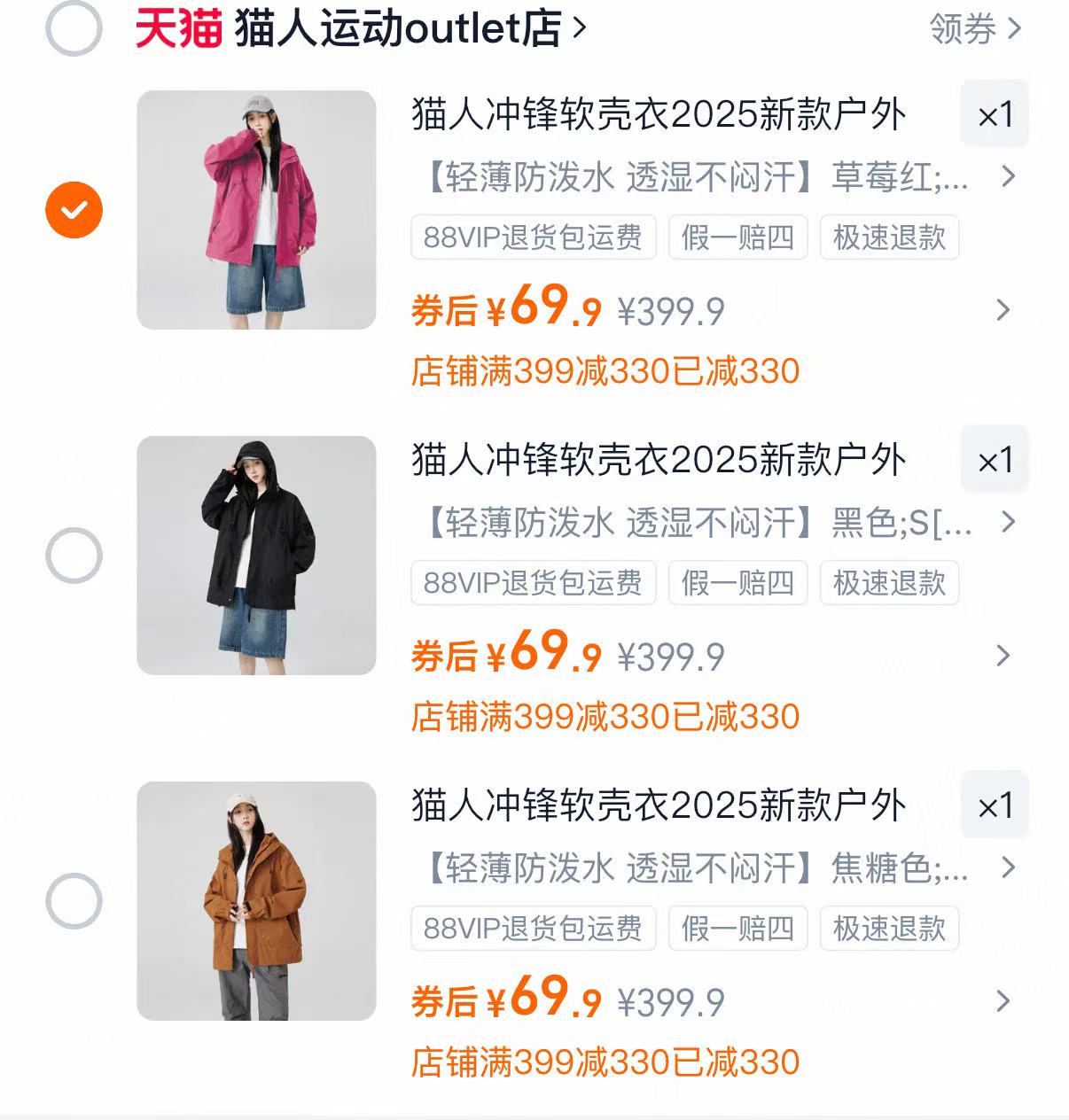Screen dimensions: 1069x1120
Task: Click the 假一赔四 tag on second item
Action: 738,583
